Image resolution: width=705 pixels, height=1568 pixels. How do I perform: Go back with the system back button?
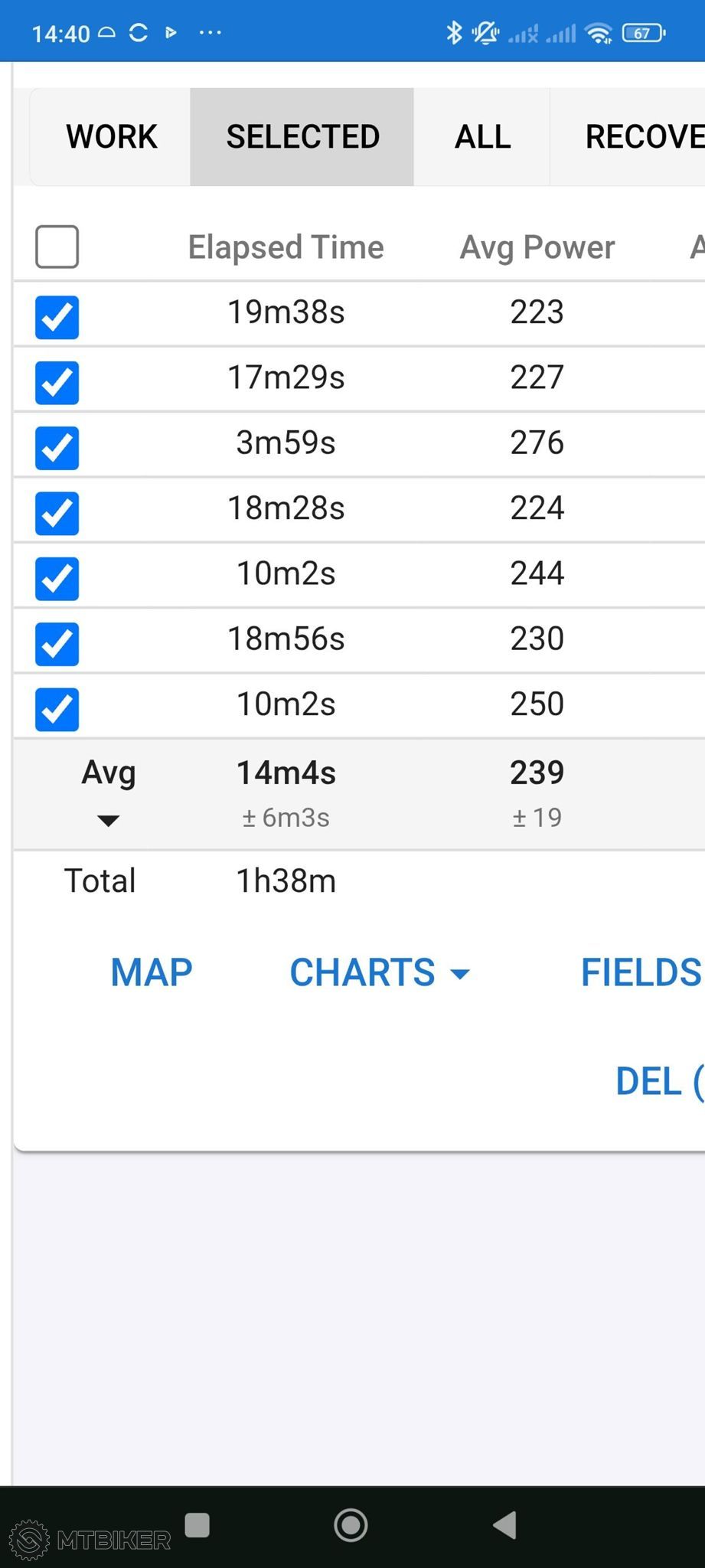click(x=505, y=1524)
